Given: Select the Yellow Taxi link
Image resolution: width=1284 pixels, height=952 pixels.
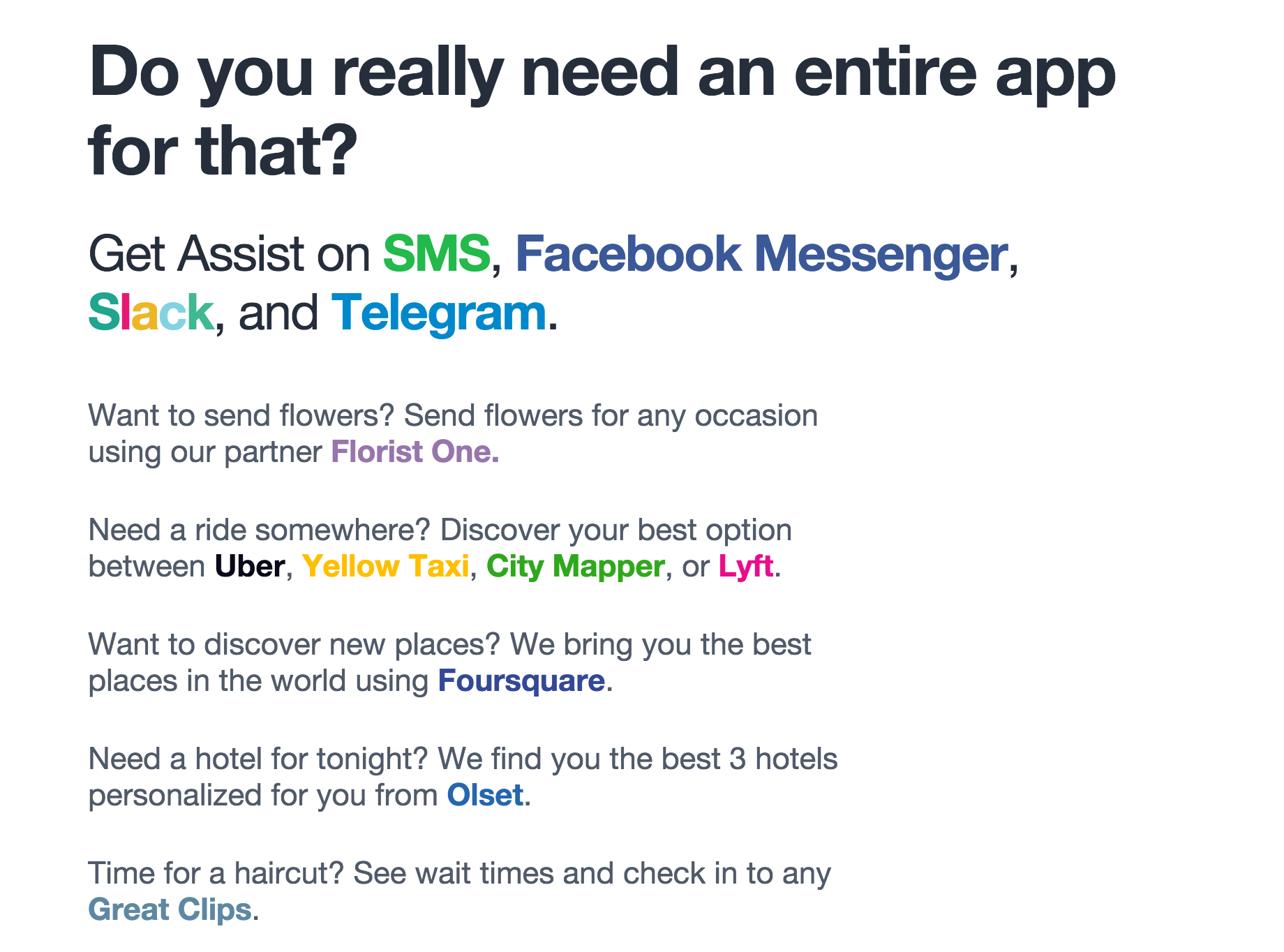Looking at the screenshot, I should click(x=386, y=566).
